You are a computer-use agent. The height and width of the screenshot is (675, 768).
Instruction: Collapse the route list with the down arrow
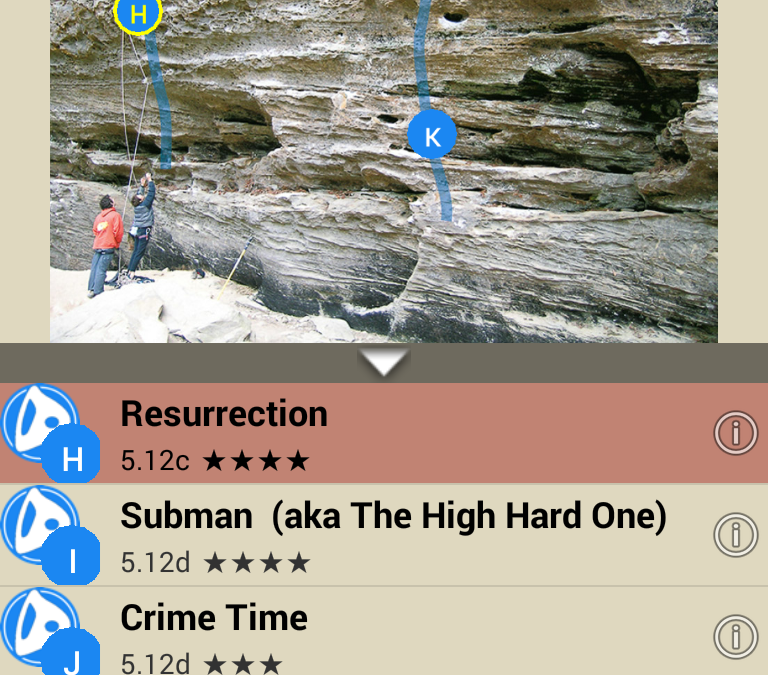pyautogui.click(x=384, y=362)
